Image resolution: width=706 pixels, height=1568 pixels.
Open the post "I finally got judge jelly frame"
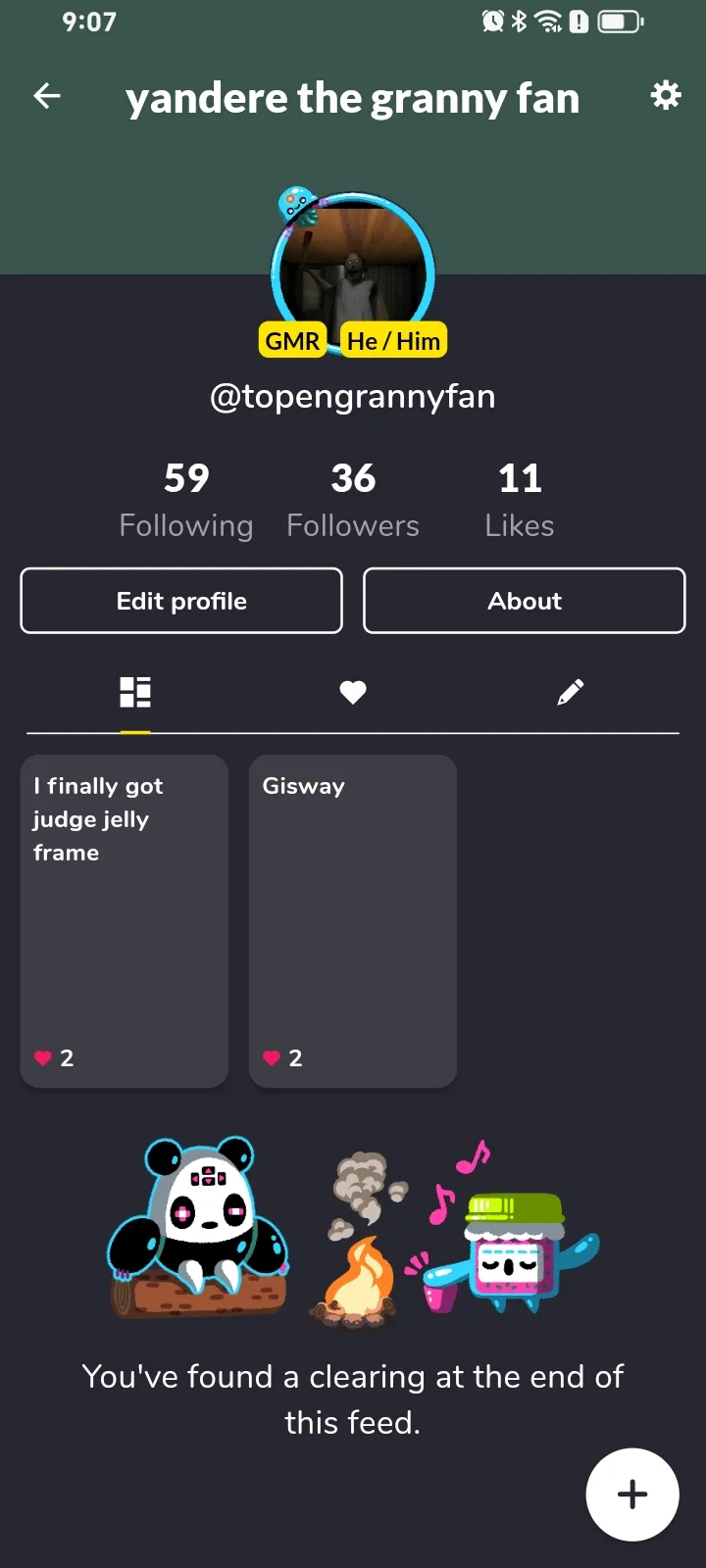[x=125, y=920]
